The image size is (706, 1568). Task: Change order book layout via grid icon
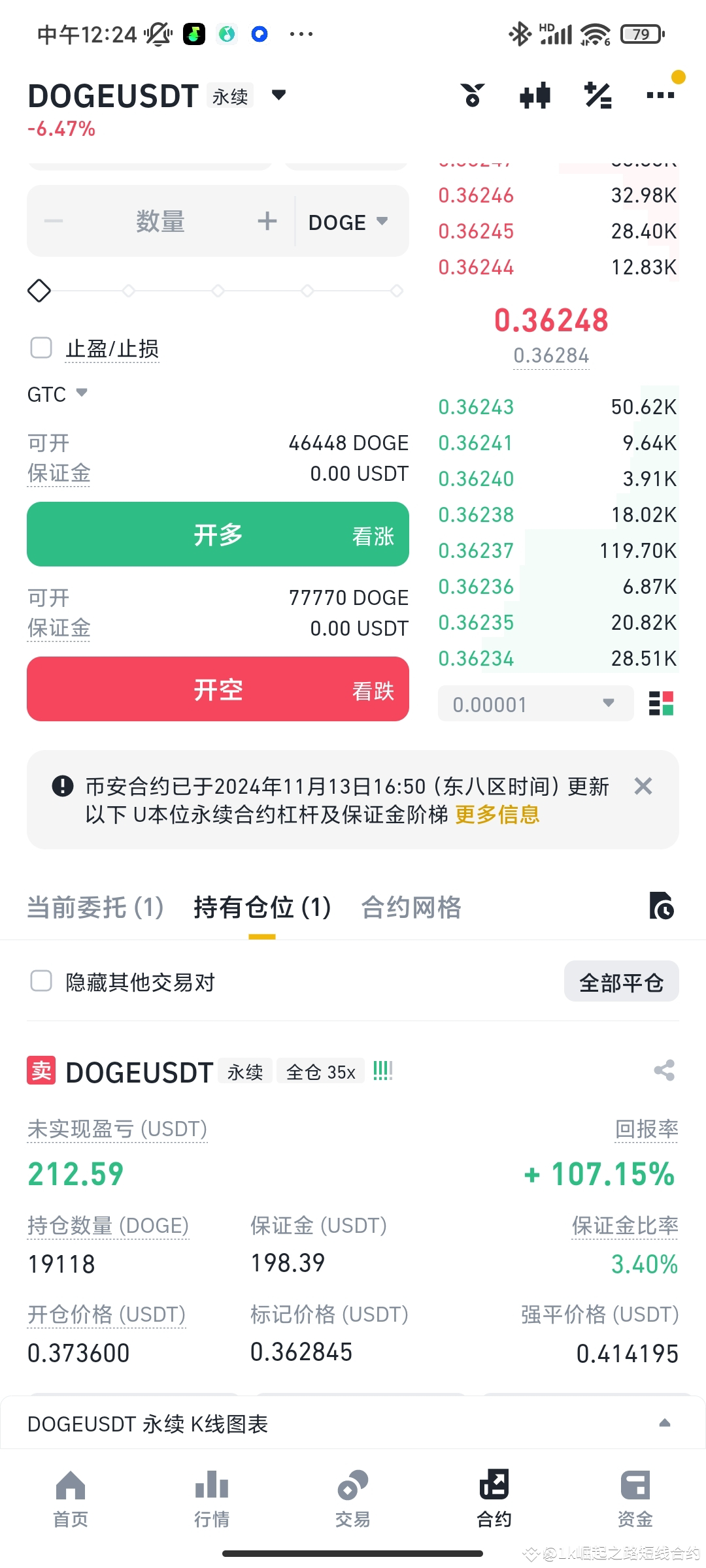664,704
